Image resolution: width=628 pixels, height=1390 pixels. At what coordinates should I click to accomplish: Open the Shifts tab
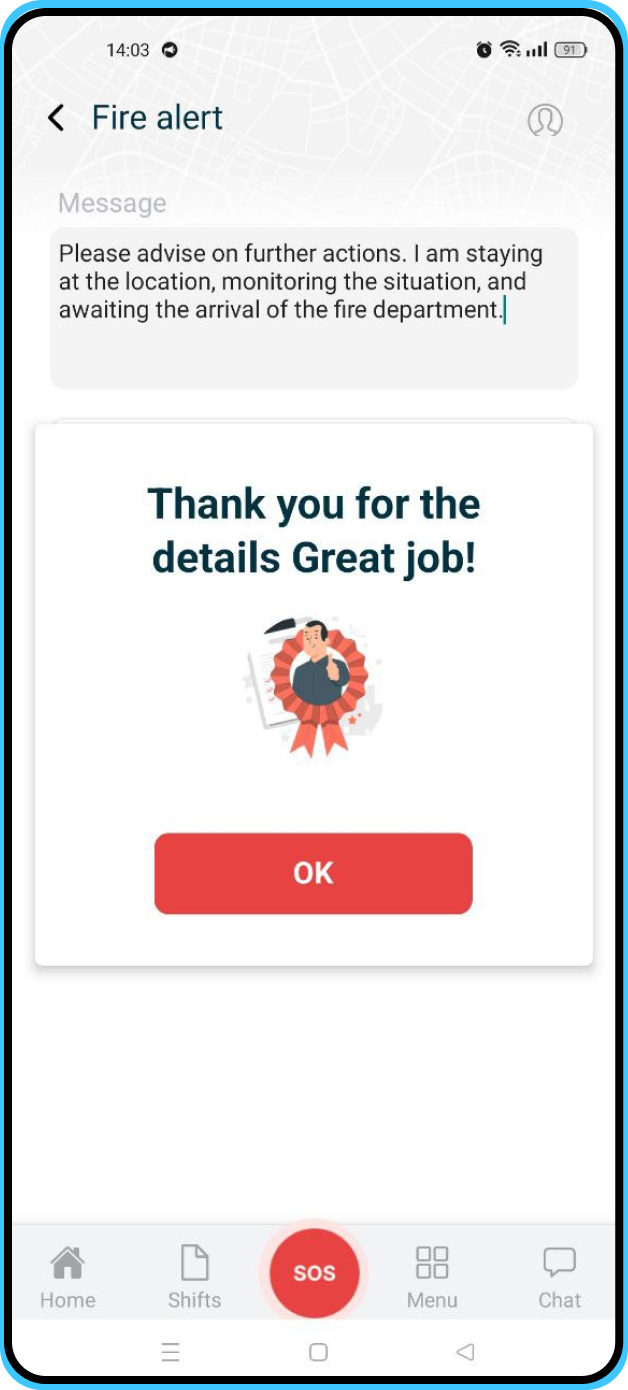pyautogui.click(x=194, y=1277)
